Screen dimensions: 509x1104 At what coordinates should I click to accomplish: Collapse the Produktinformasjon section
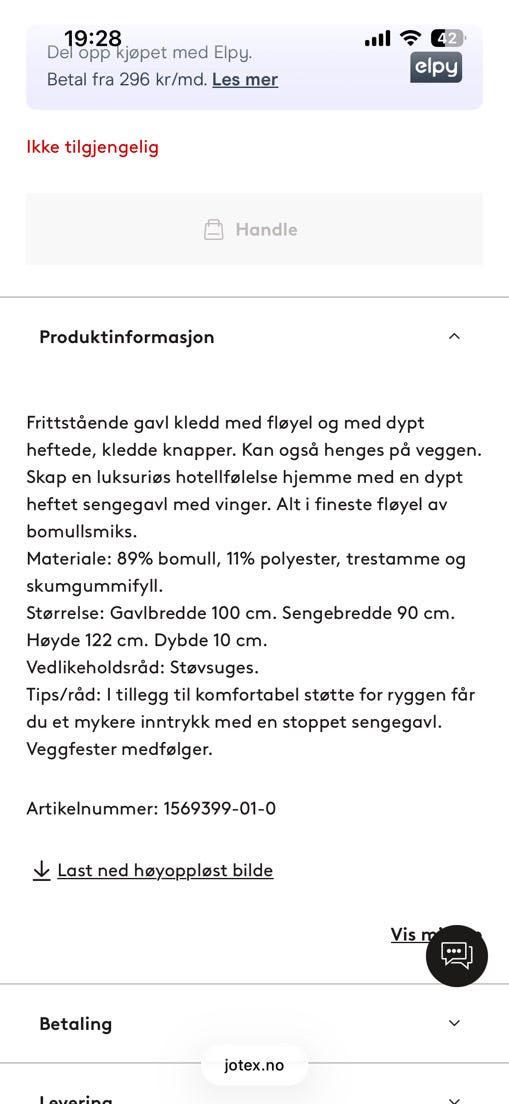[x=254, y=337]
